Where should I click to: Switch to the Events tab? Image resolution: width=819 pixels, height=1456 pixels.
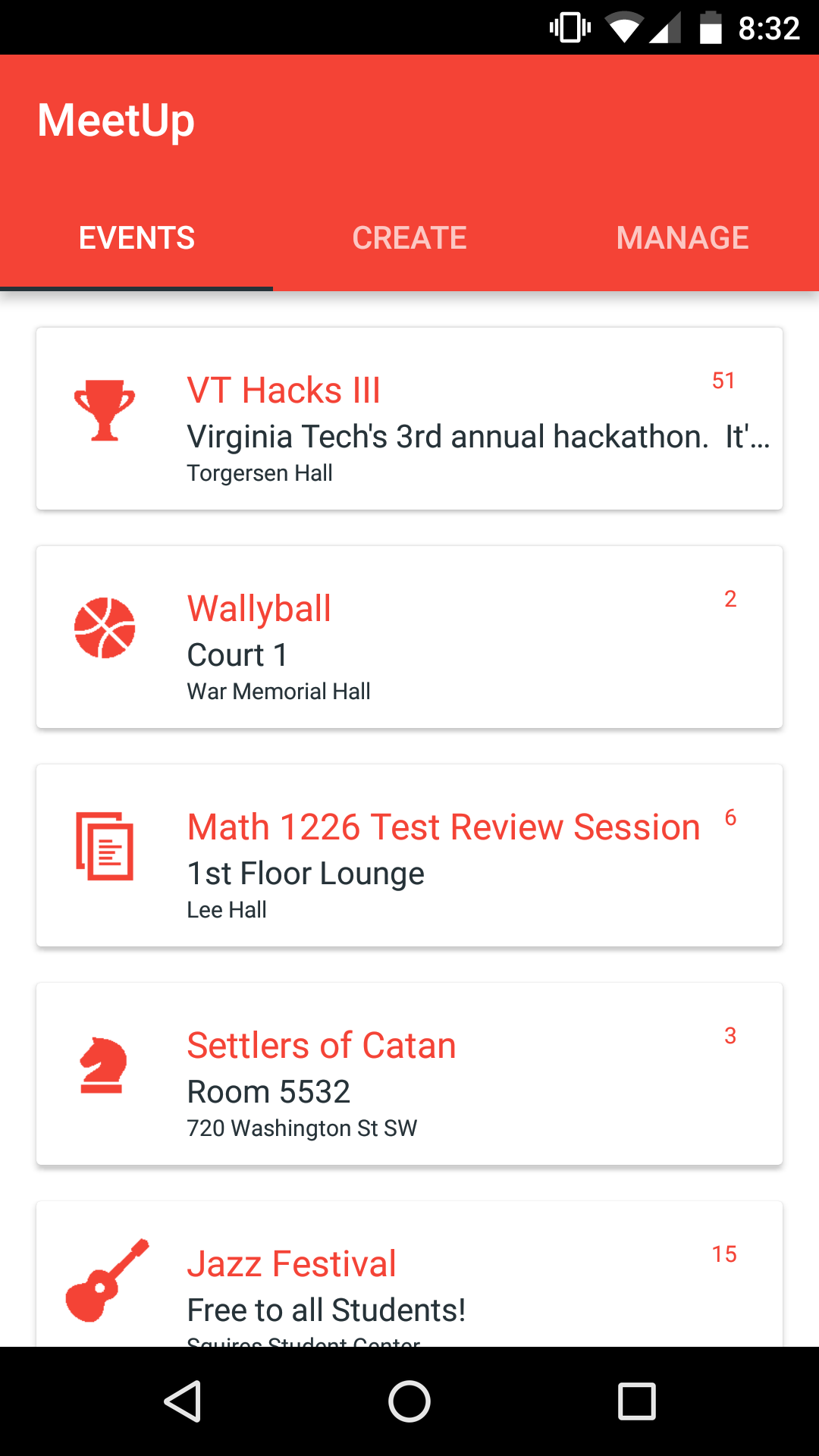(136, 238)
